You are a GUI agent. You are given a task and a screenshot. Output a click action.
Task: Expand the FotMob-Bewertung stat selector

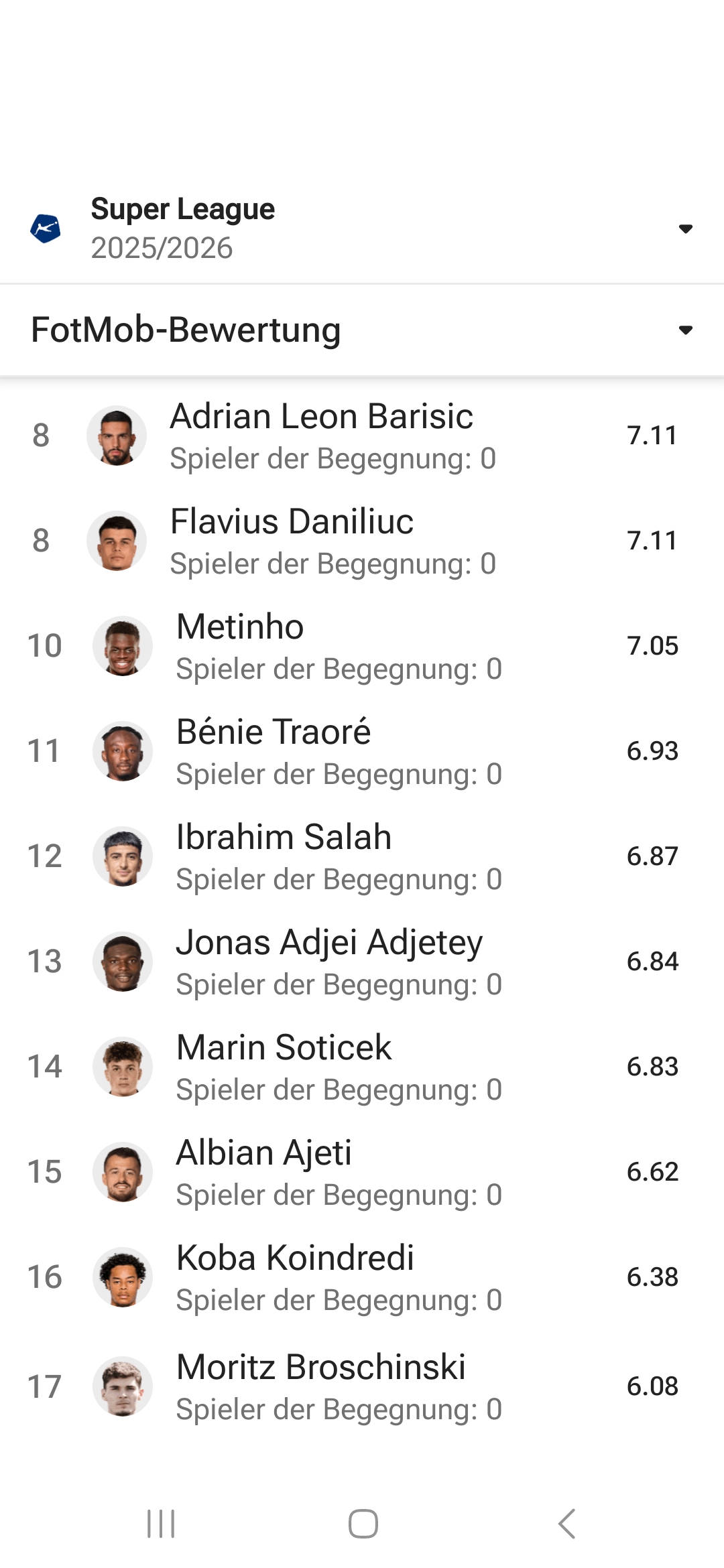click(684, 330)
